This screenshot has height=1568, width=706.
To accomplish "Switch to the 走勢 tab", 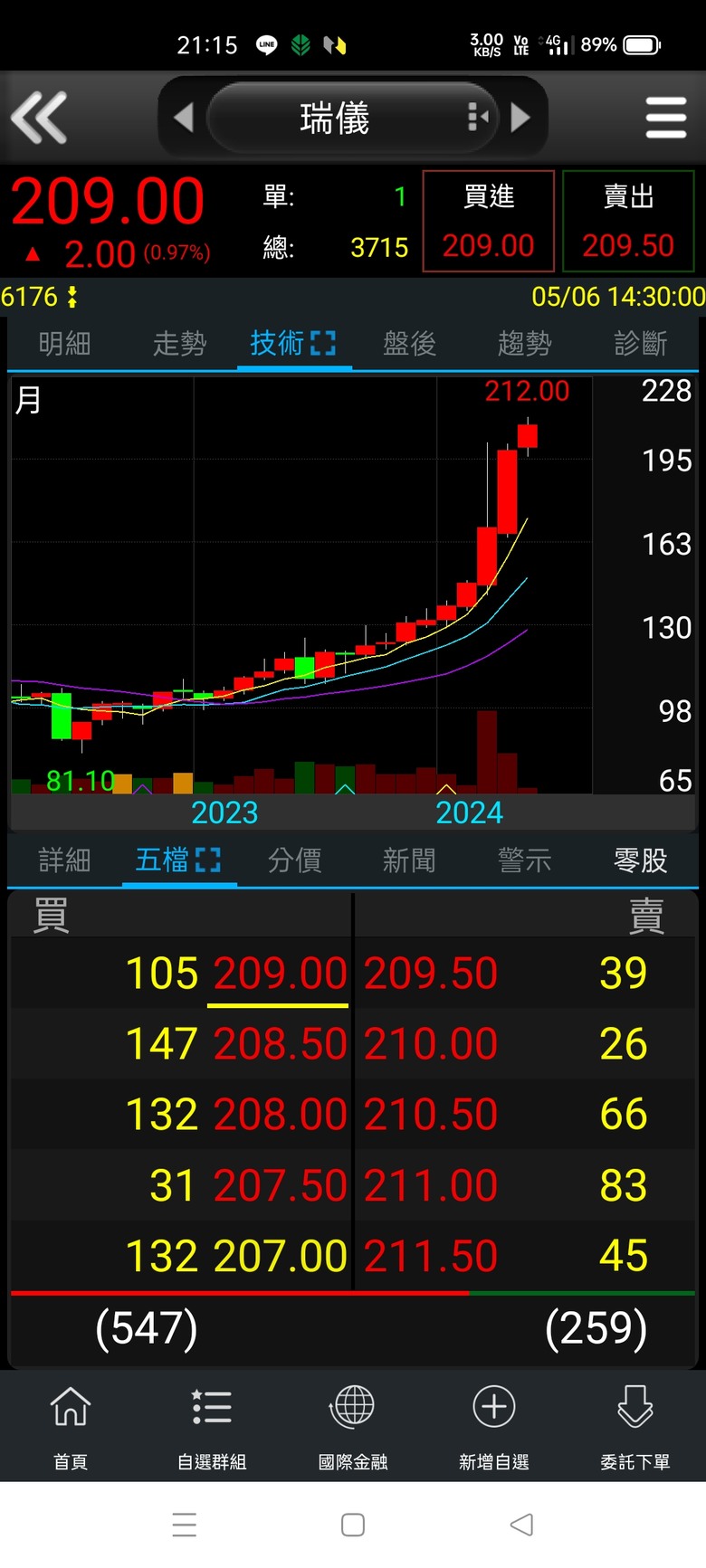I will pos(179,344).
